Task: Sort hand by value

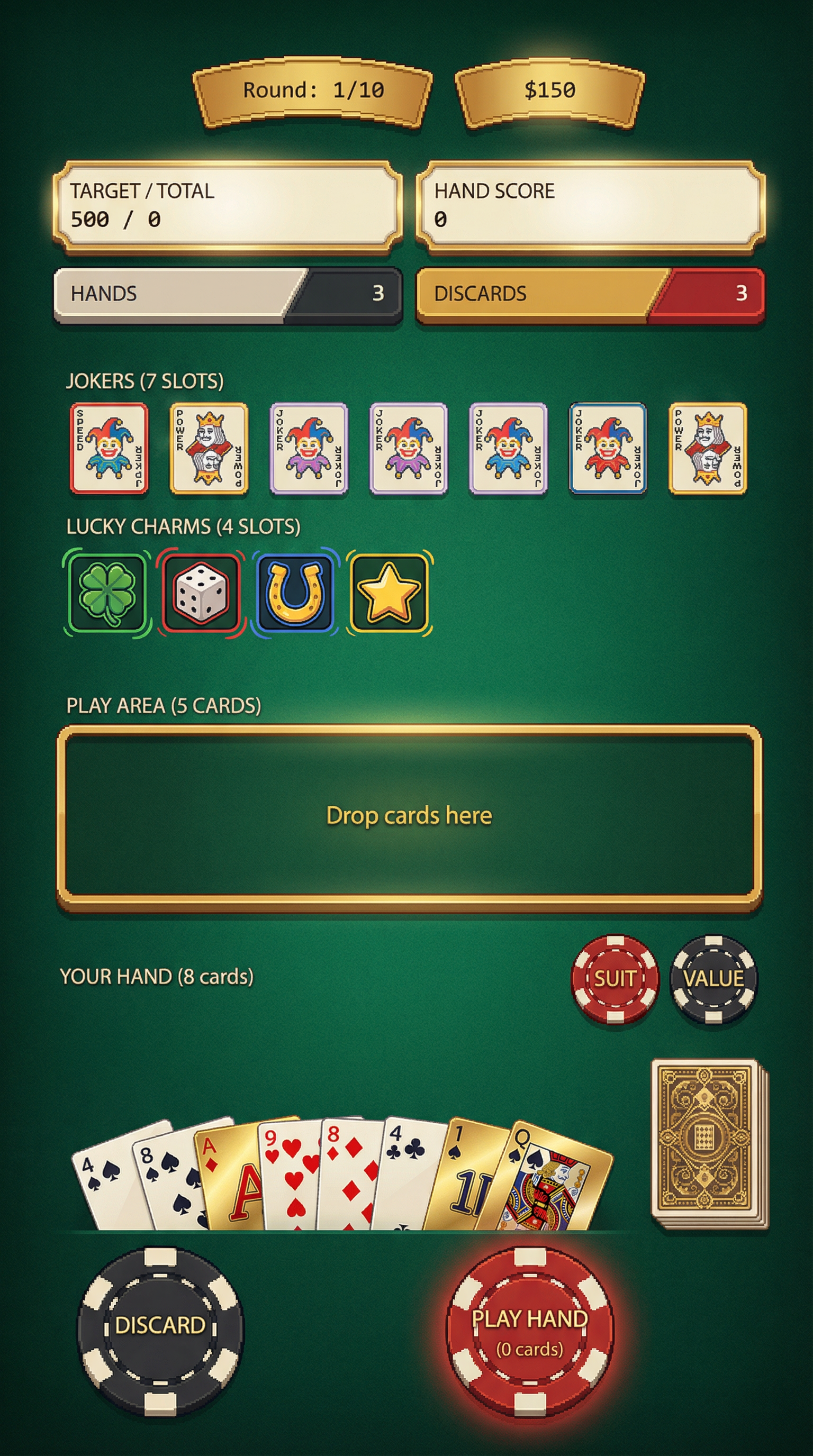Action: 713,978
